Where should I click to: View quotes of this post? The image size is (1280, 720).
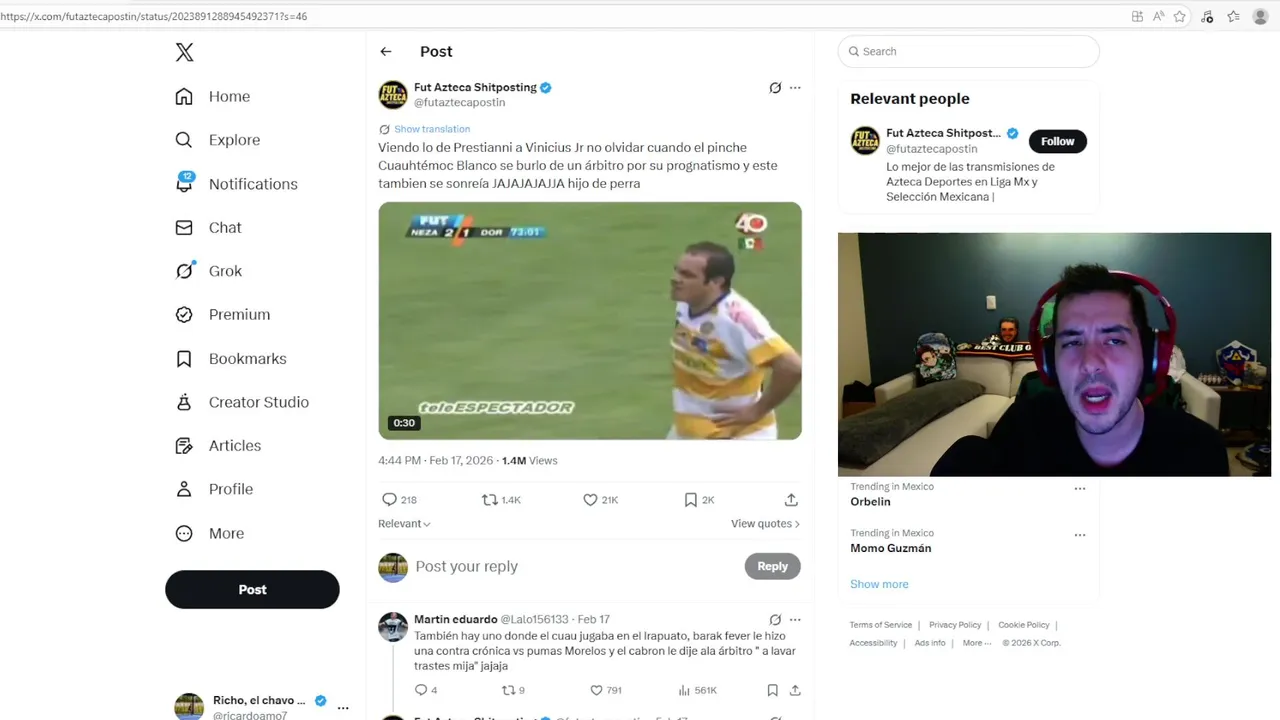[x=765, y=524]
